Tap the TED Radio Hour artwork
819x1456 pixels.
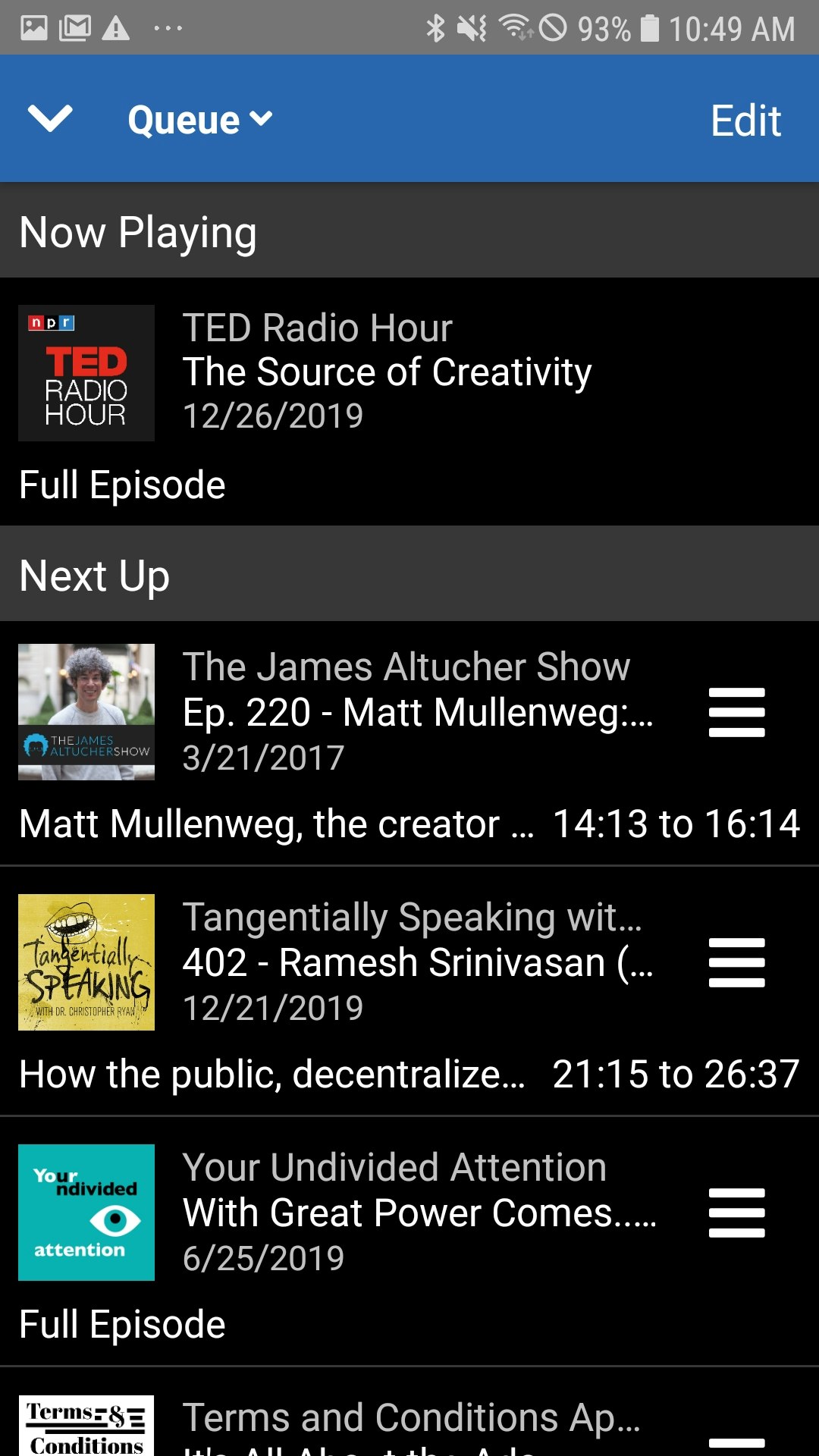tap(85, 372)
